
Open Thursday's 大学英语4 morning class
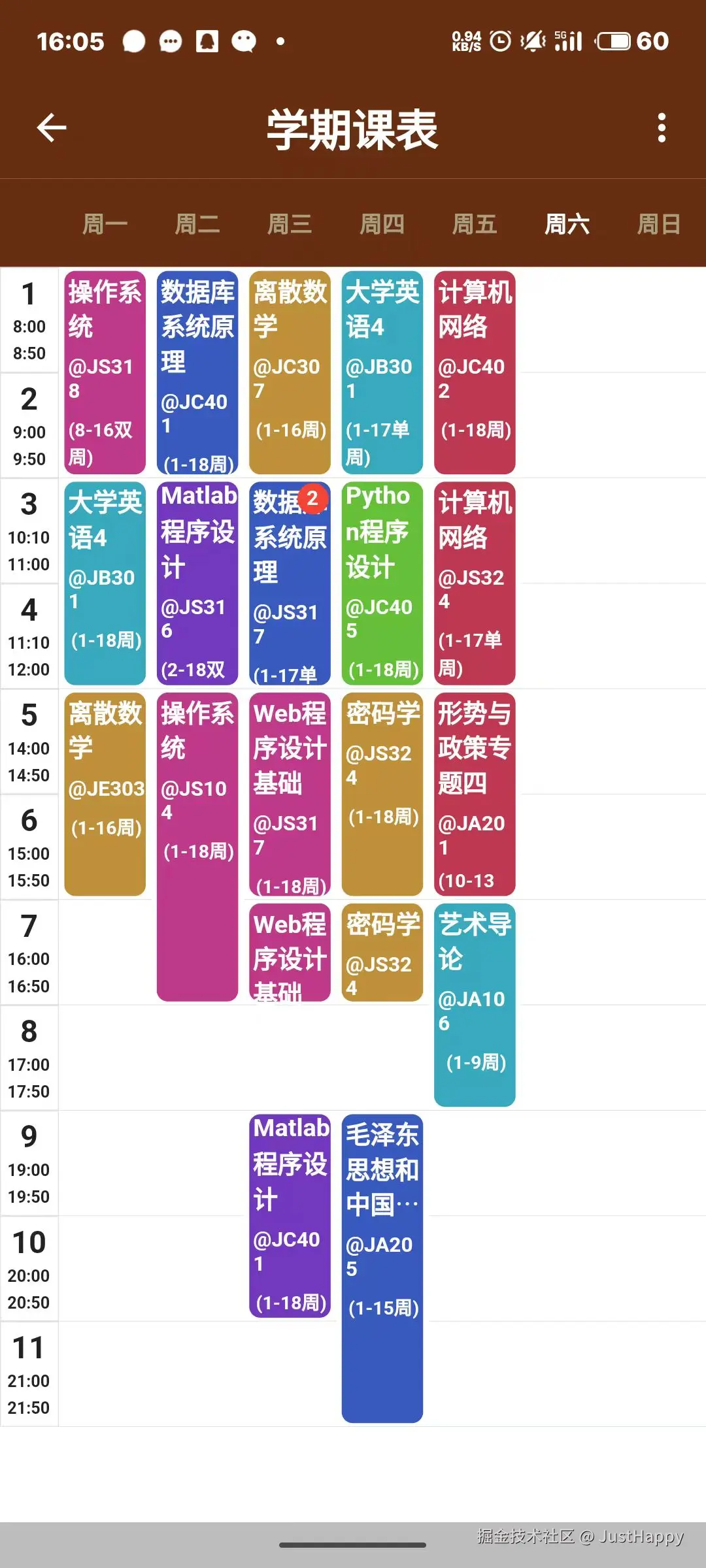click(x=382, y=372)
